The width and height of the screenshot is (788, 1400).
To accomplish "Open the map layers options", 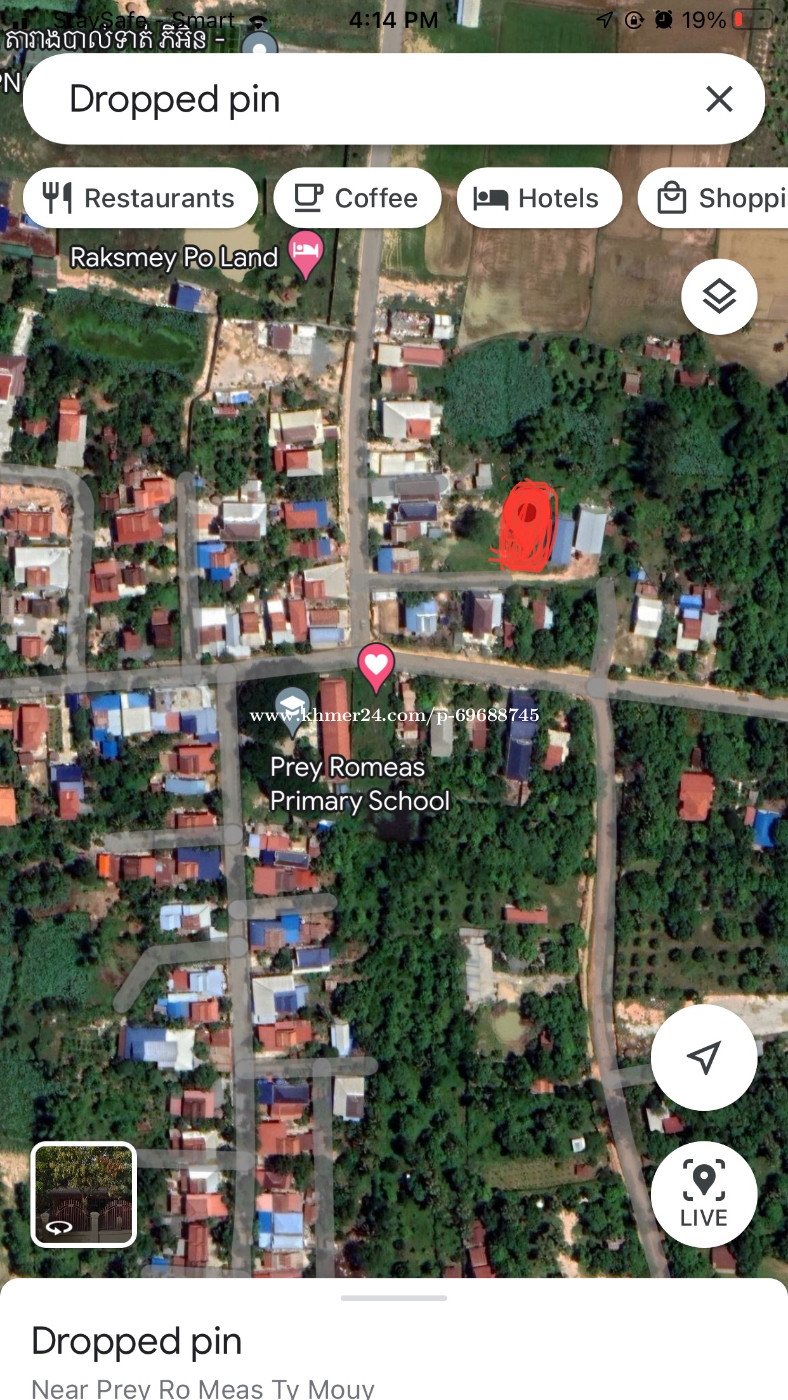I will [719, 296].
